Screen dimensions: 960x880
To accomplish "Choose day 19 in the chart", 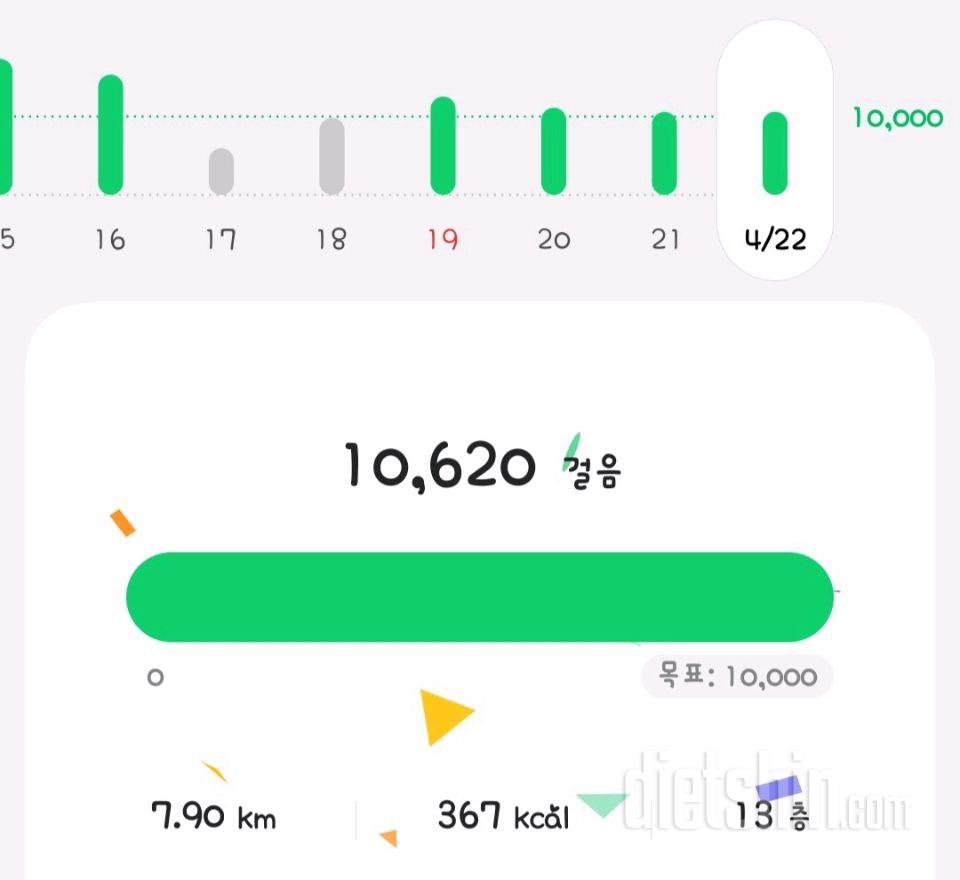I will (443, 146).
